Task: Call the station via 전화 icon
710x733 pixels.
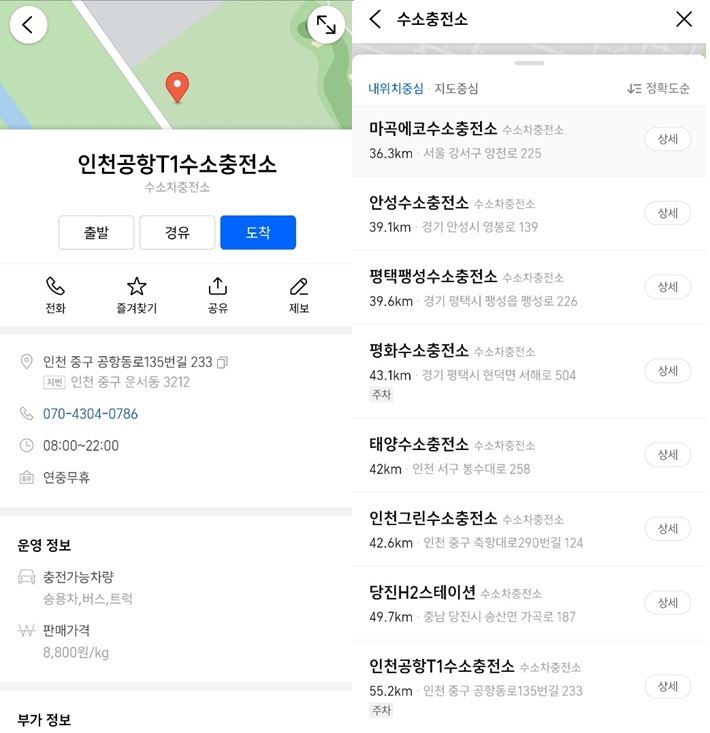Action: 55,296
